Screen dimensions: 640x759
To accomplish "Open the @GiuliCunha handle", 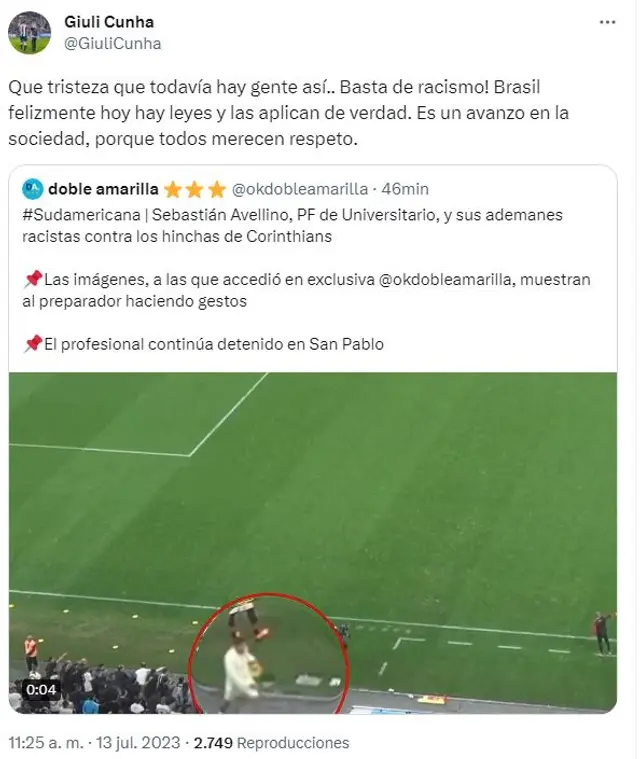I will tap(112, 43).
